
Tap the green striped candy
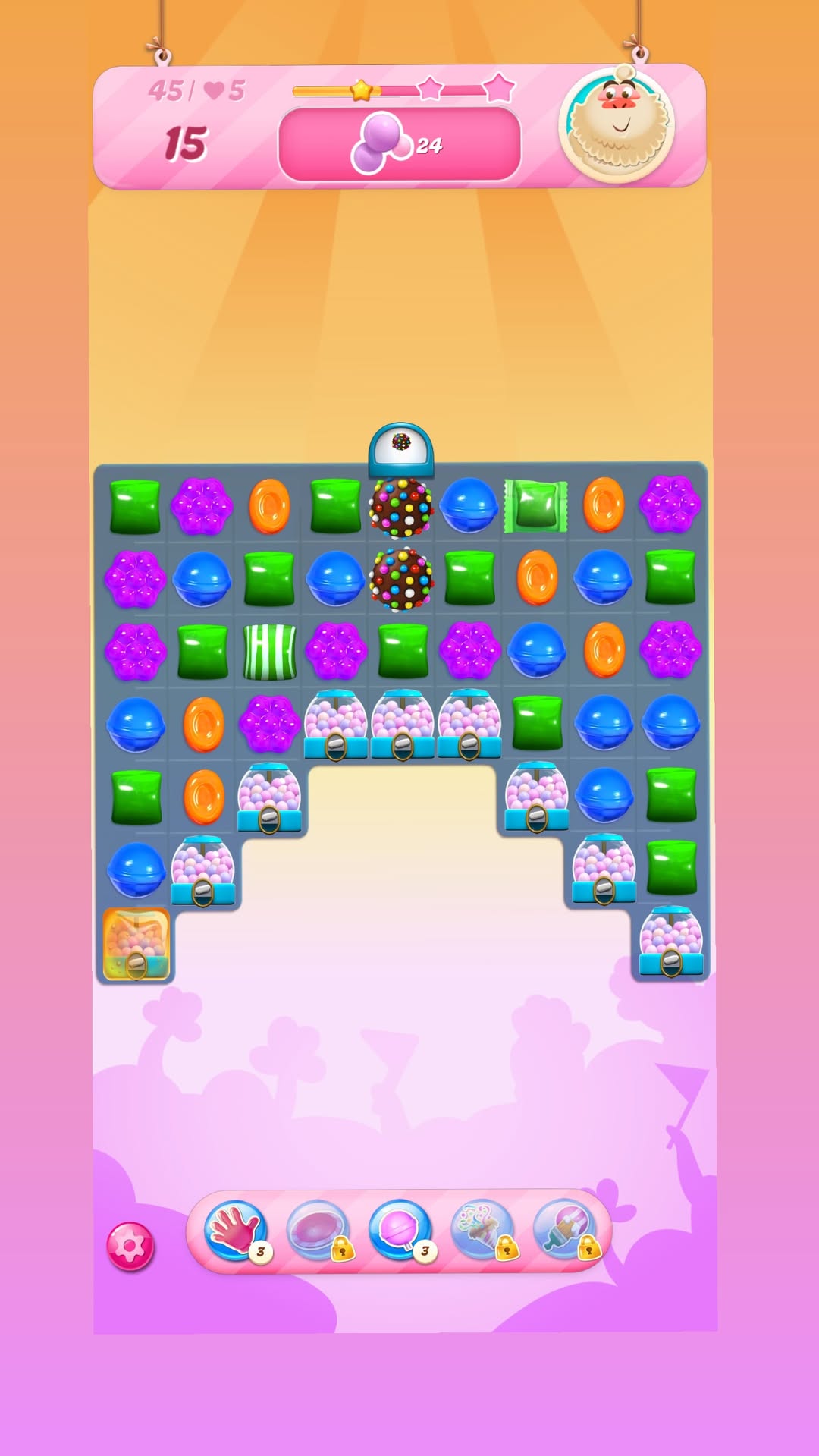point(269,651)
